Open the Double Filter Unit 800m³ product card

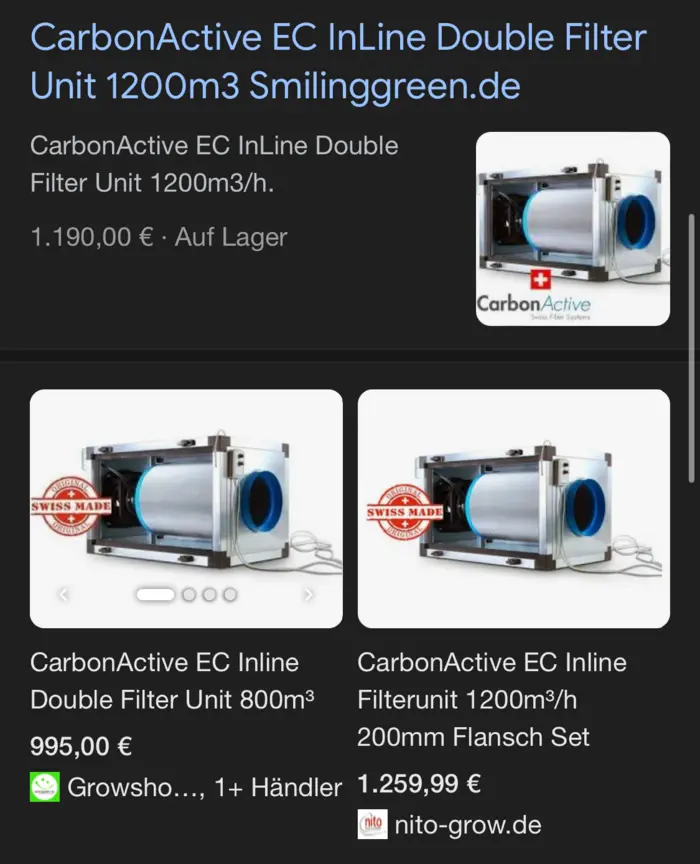click(x=172, y=680)
